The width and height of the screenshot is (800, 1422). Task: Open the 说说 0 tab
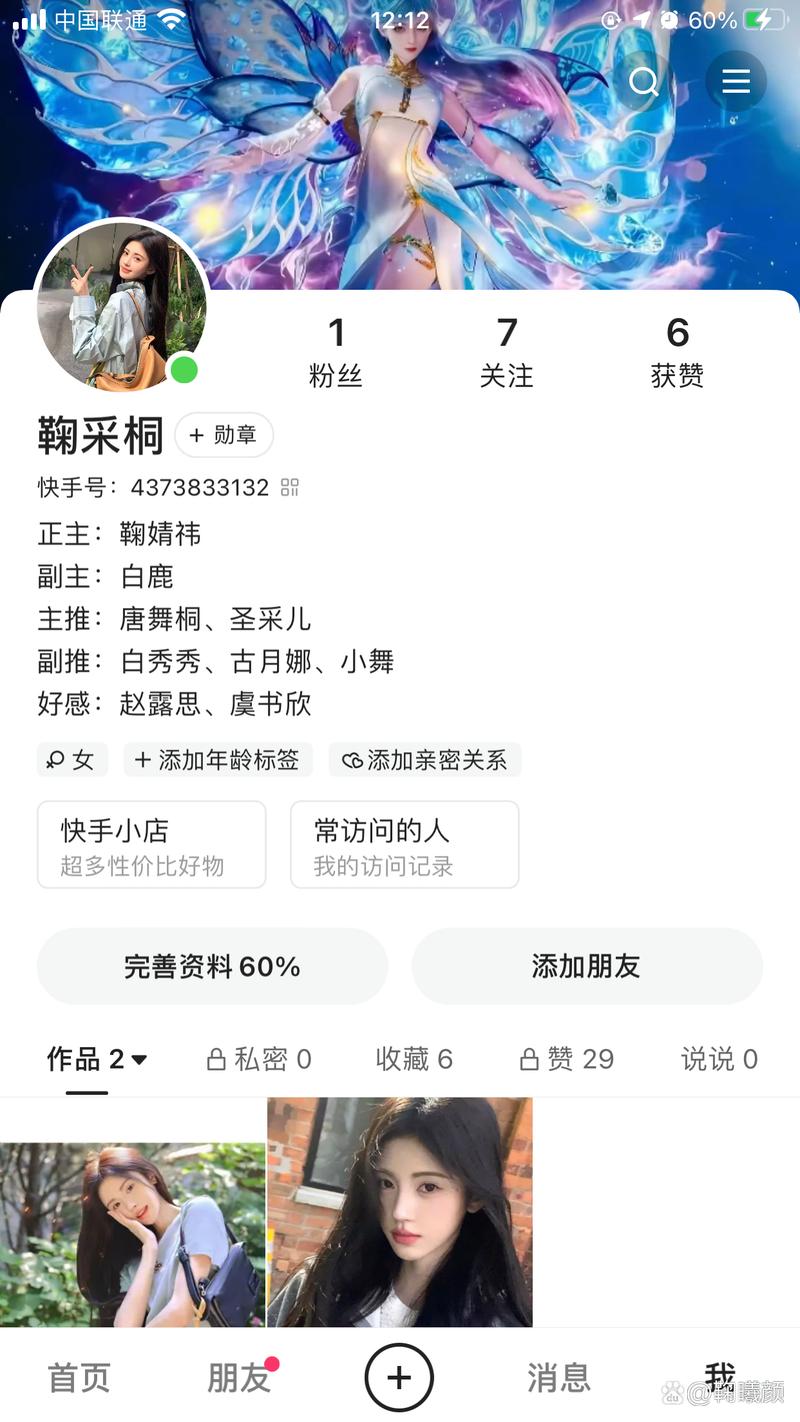(718, 1059)
